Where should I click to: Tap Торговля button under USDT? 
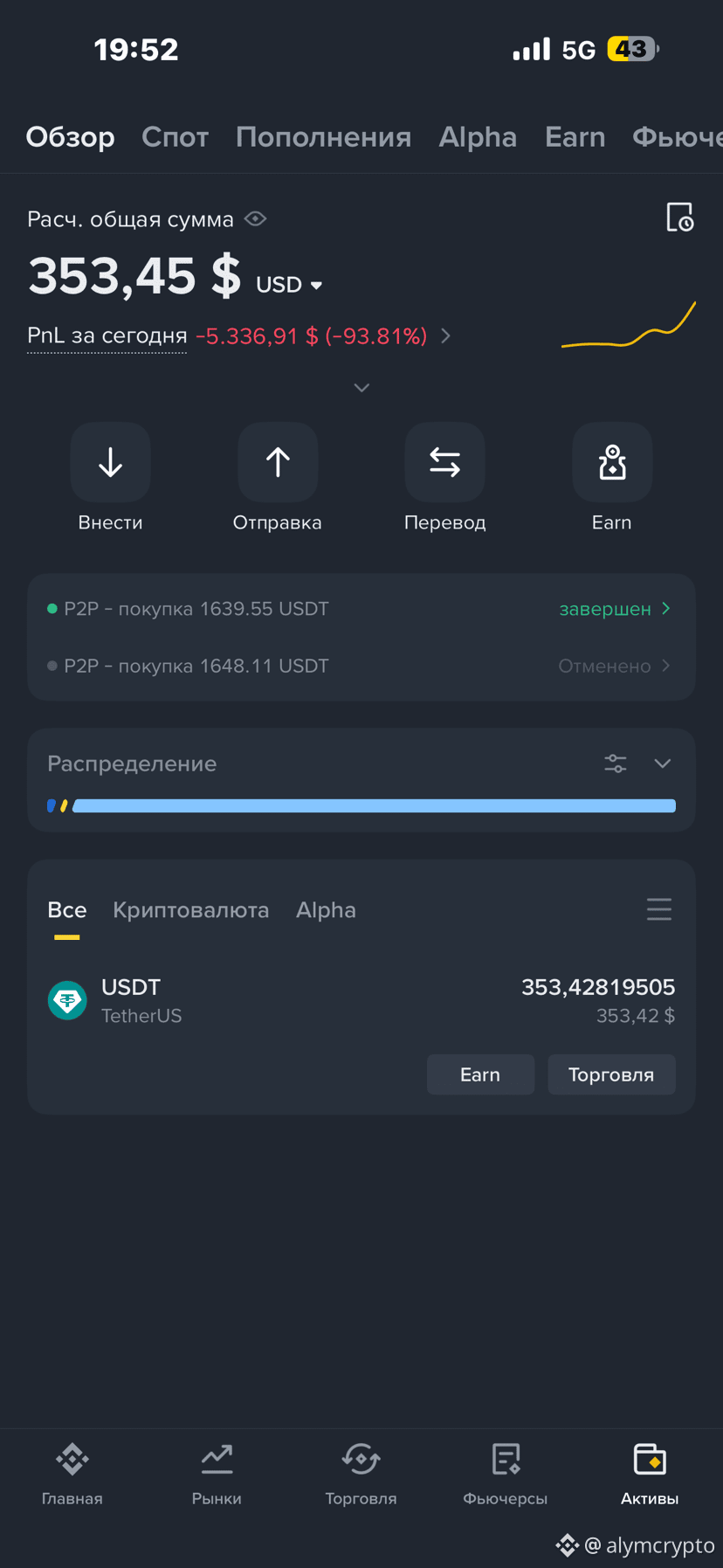(611, 1074)
